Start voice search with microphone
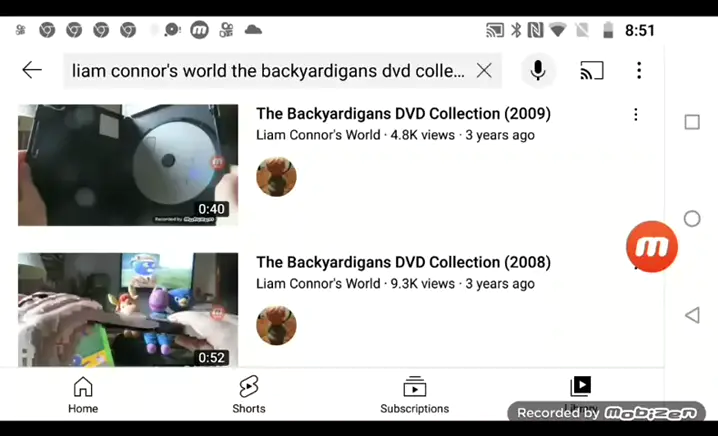Screen dimensions: 718x436 coord(538,71)
